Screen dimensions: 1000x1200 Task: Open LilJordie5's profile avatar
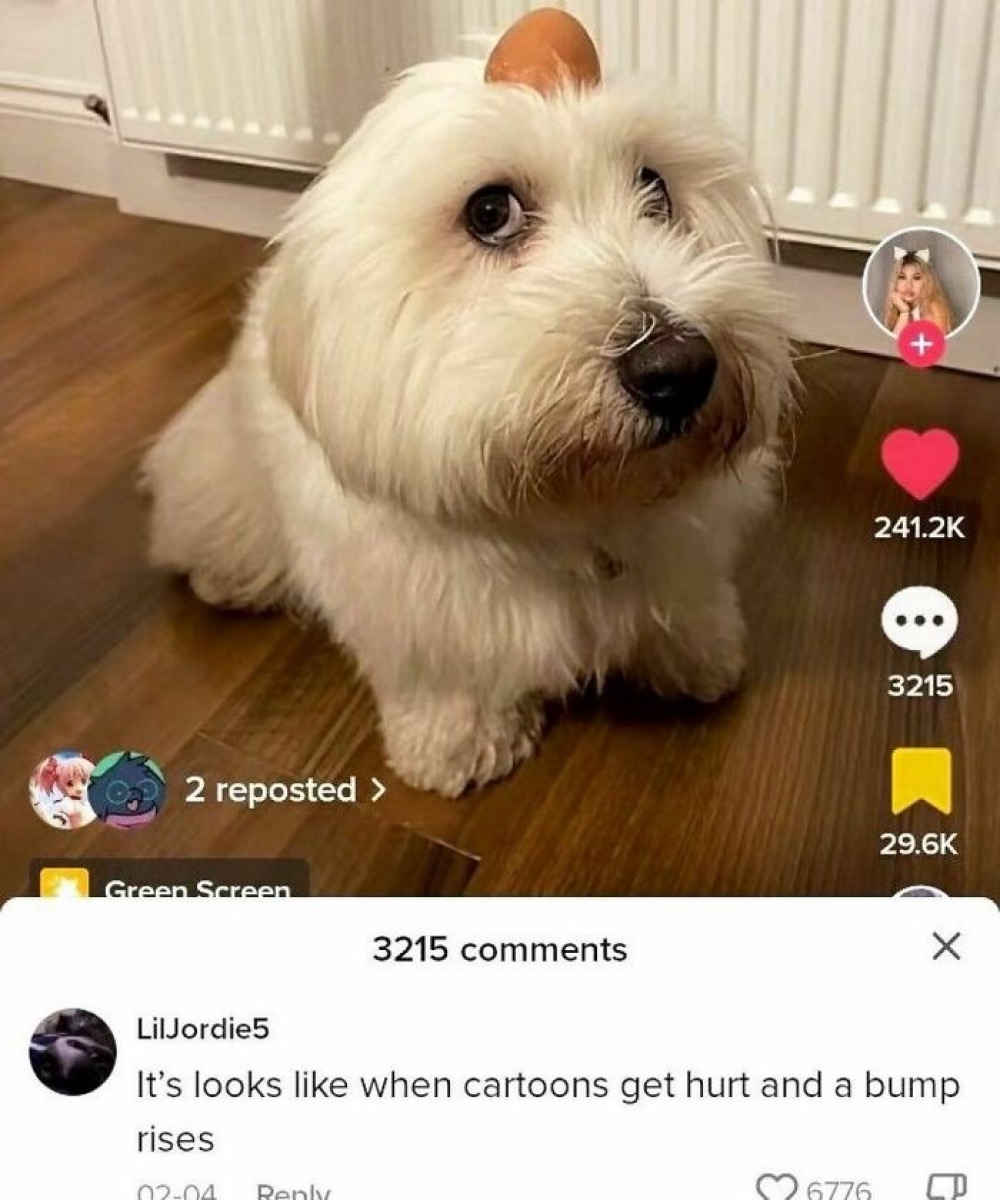pos(72,1051)
